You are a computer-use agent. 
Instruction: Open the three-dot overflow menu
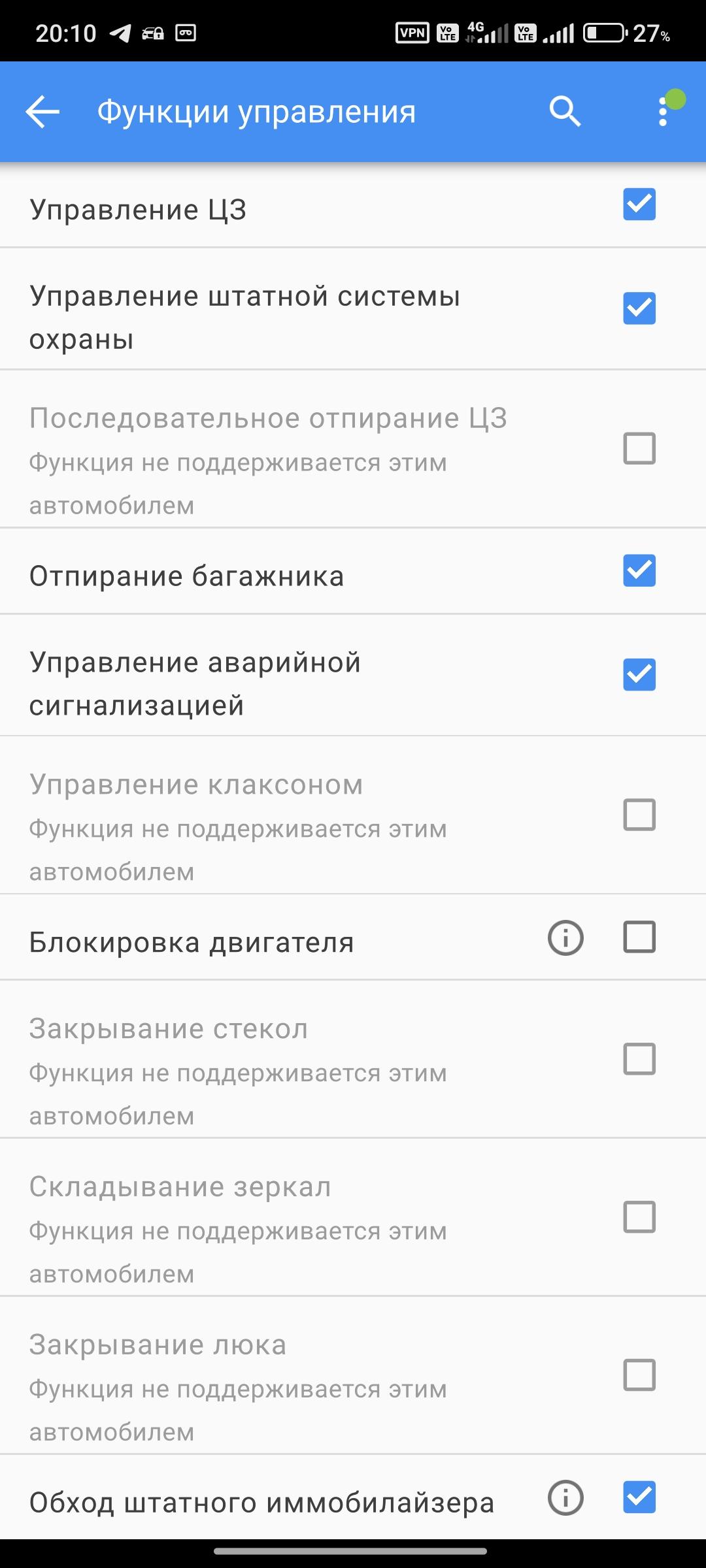(x=663, y=112)
